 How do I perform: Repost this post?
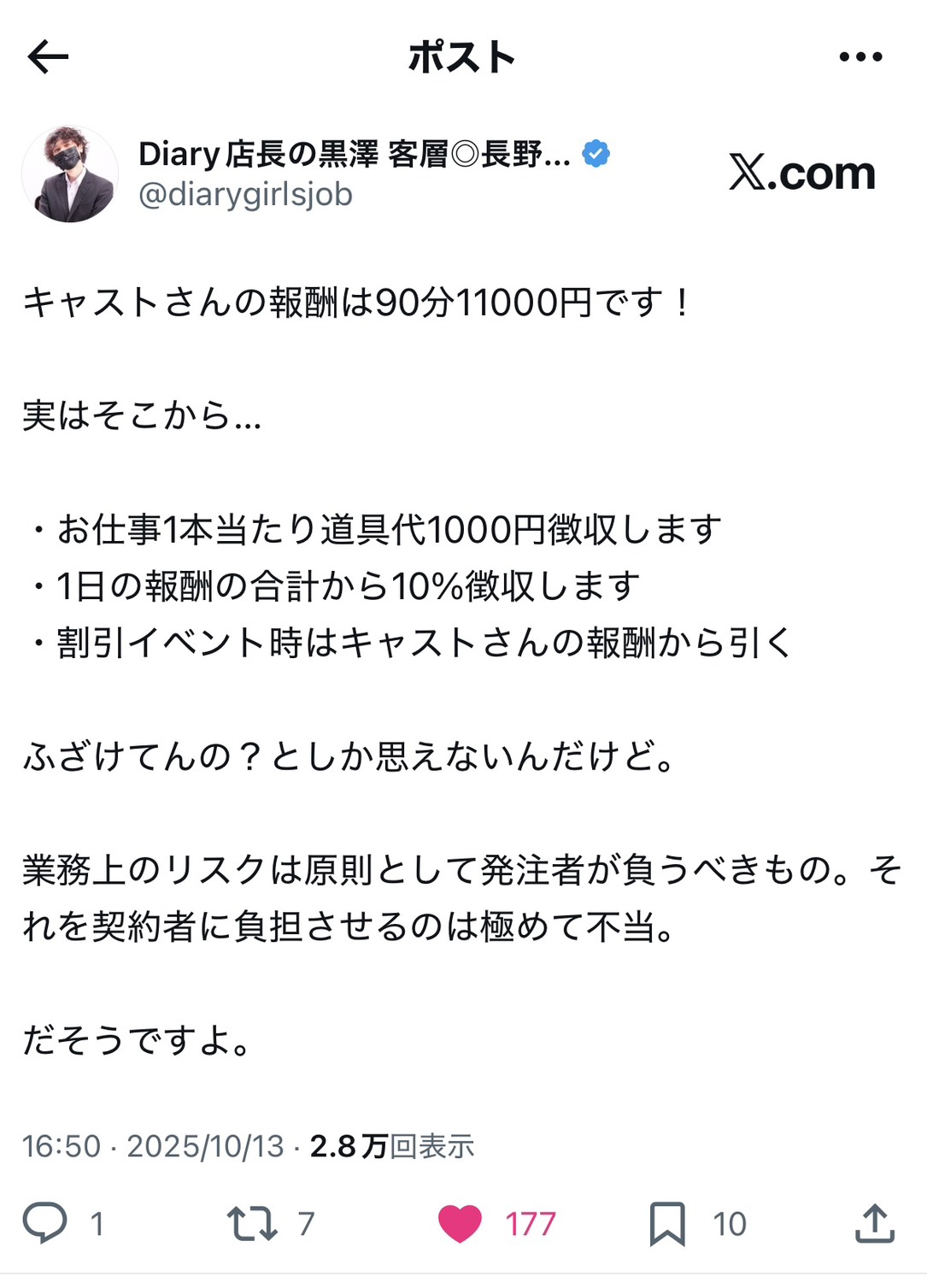click(252, 1222)
